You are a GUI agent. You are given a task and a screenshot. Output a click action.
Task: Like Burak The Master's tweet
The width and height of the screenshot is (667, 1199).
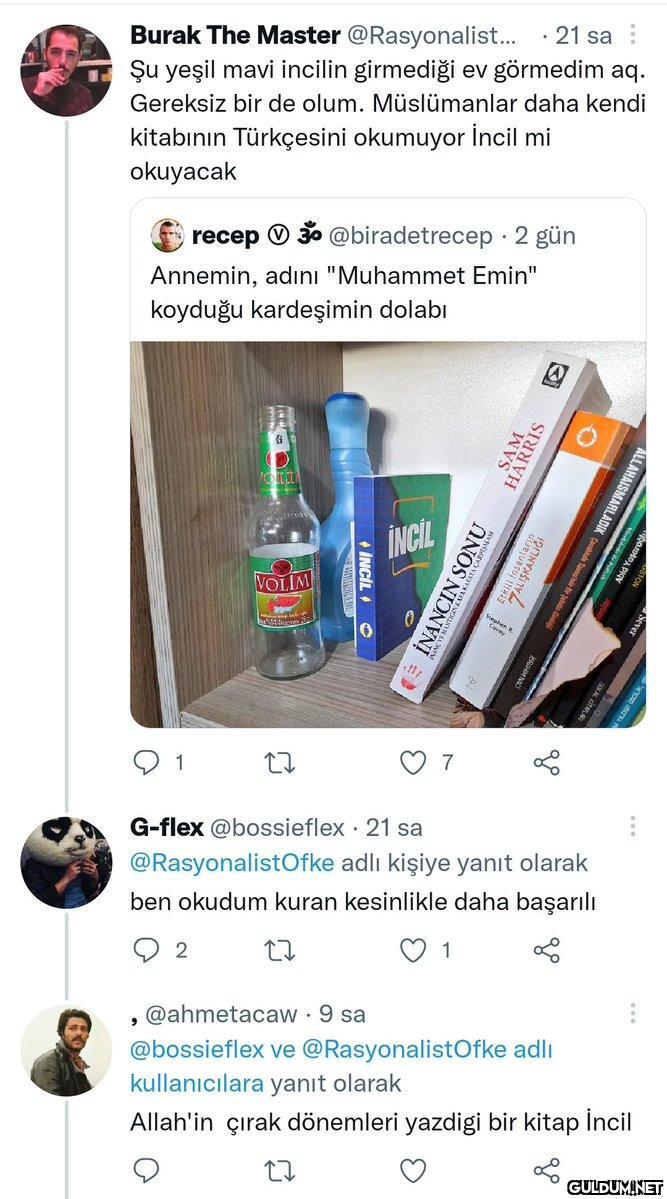413,763
